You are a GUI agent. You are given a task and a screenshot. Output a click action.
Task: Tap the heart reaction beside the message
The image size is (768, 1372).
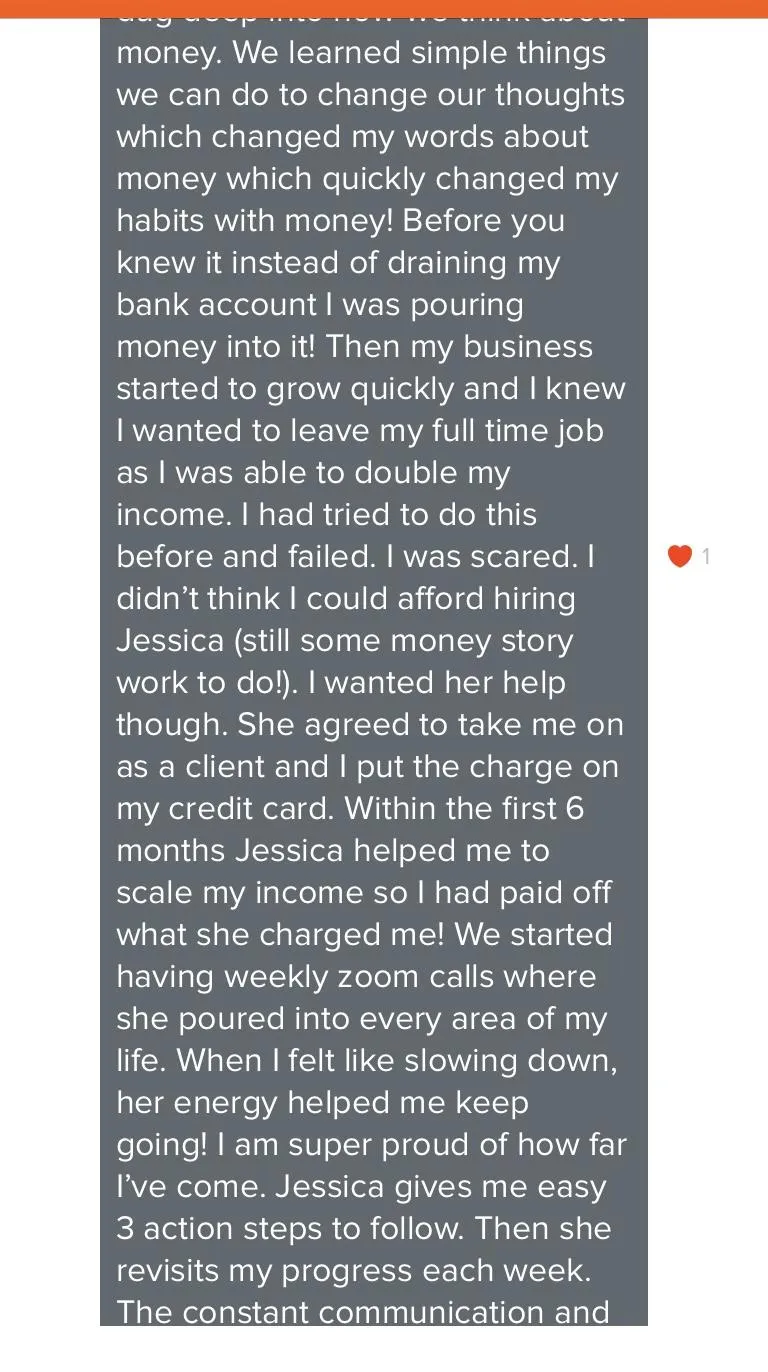click(680, 556)
